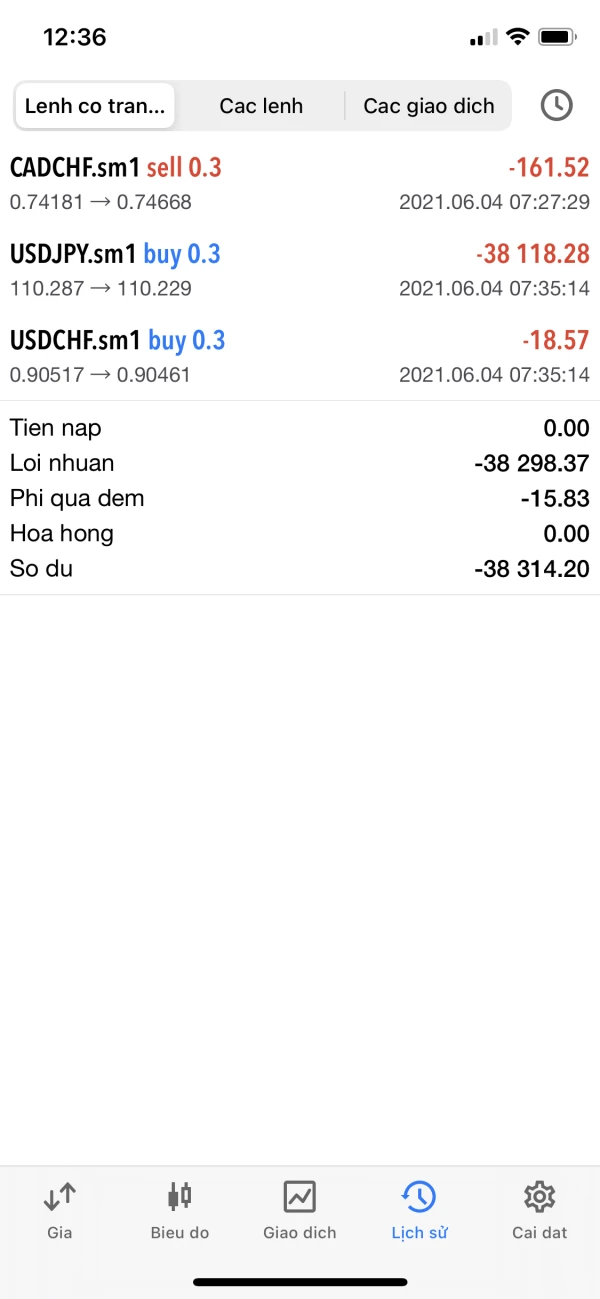
Task: Switch to the Cac giao dich segment
Action: (x=428, y=106)
